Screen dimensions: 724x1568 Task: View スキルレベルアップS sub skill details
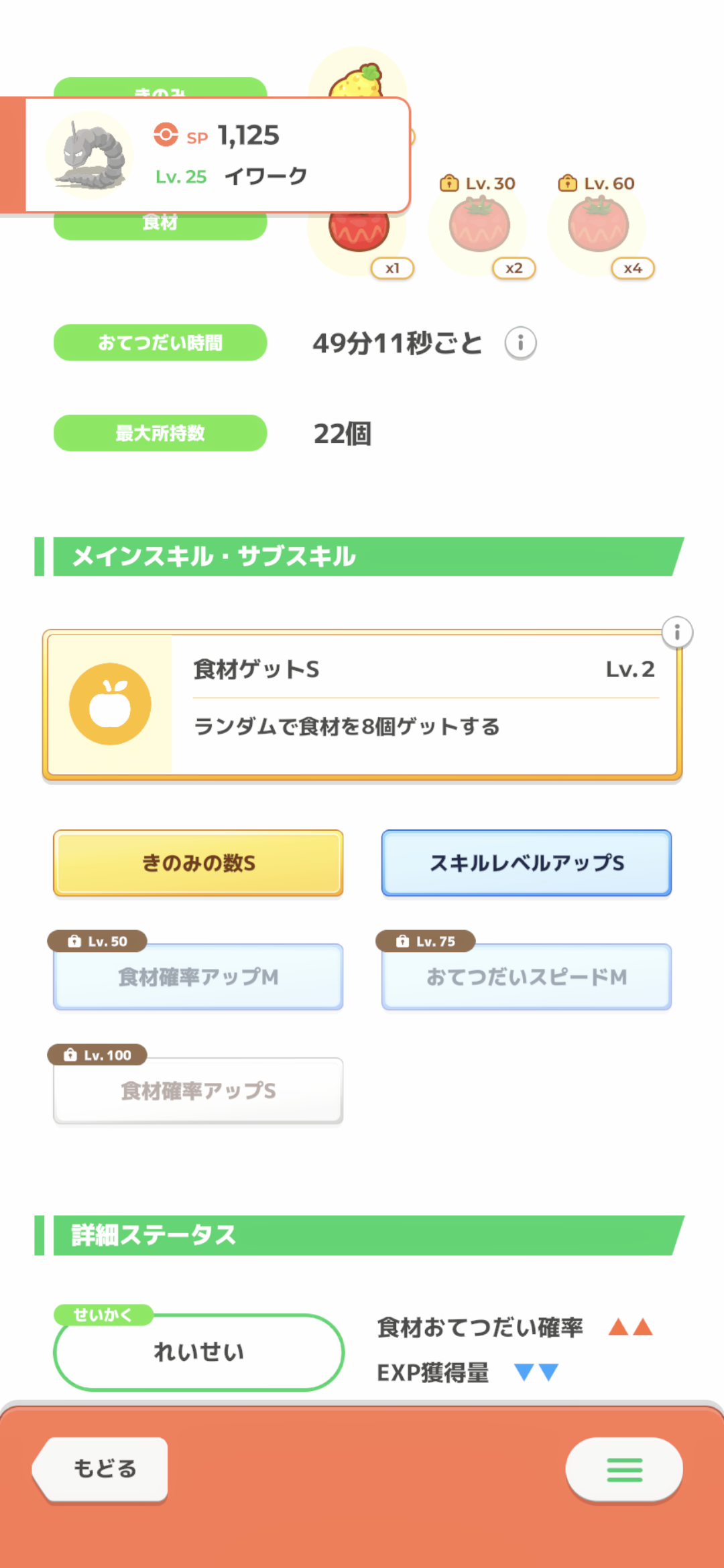[x=526, y=863]
